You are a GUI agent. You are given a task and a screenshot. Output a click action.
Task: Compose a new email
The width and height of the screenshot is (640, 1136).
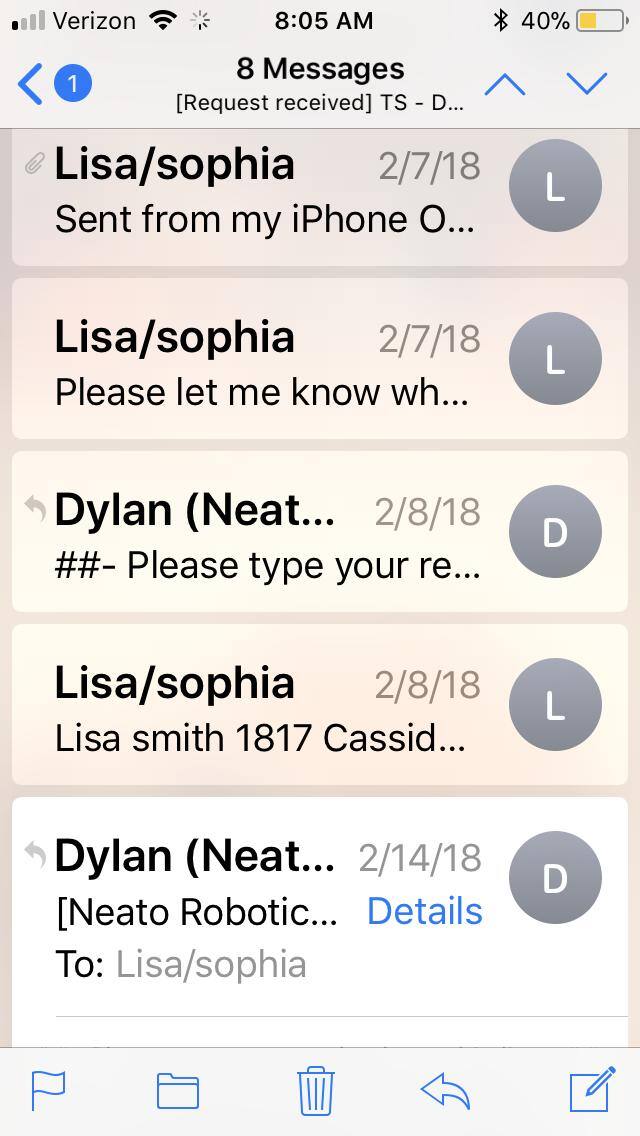(591, 1090)
